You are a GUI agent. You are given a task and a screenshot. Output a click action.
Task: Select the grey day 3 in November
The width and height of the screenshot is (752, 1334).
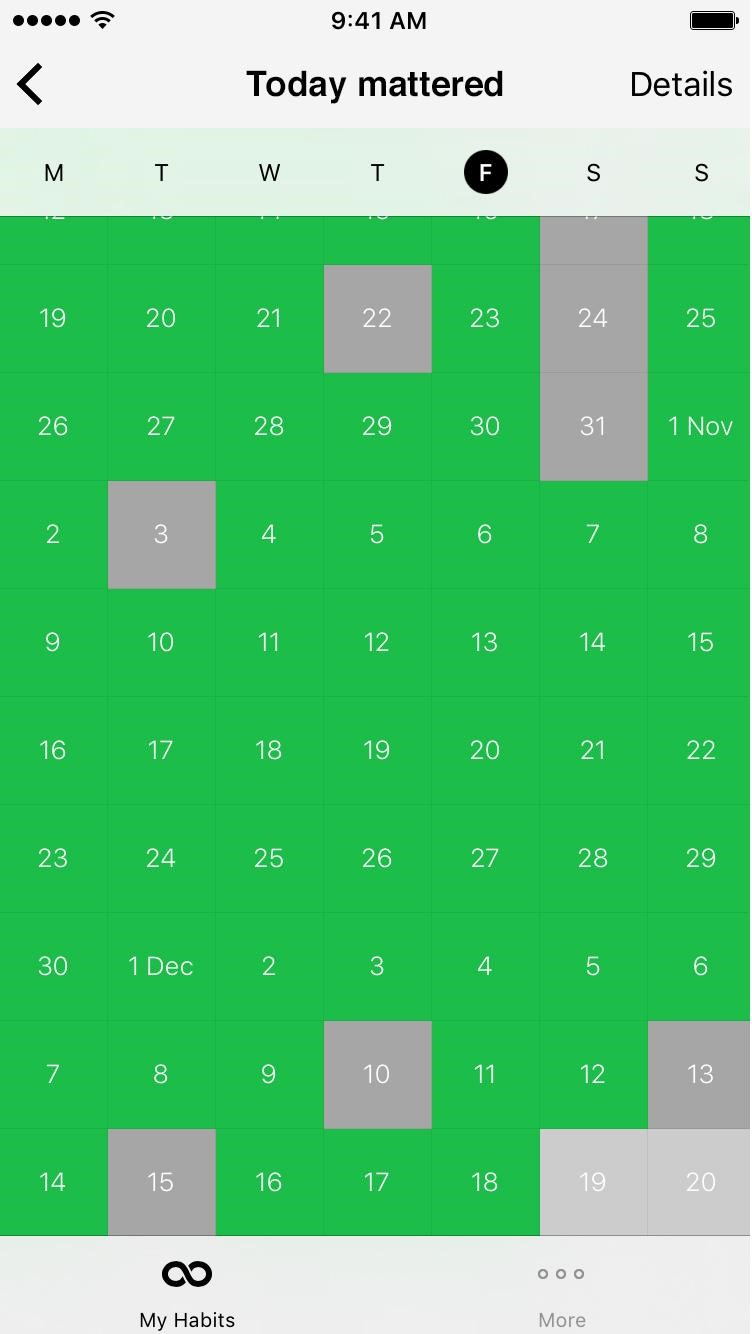point(161,535)
